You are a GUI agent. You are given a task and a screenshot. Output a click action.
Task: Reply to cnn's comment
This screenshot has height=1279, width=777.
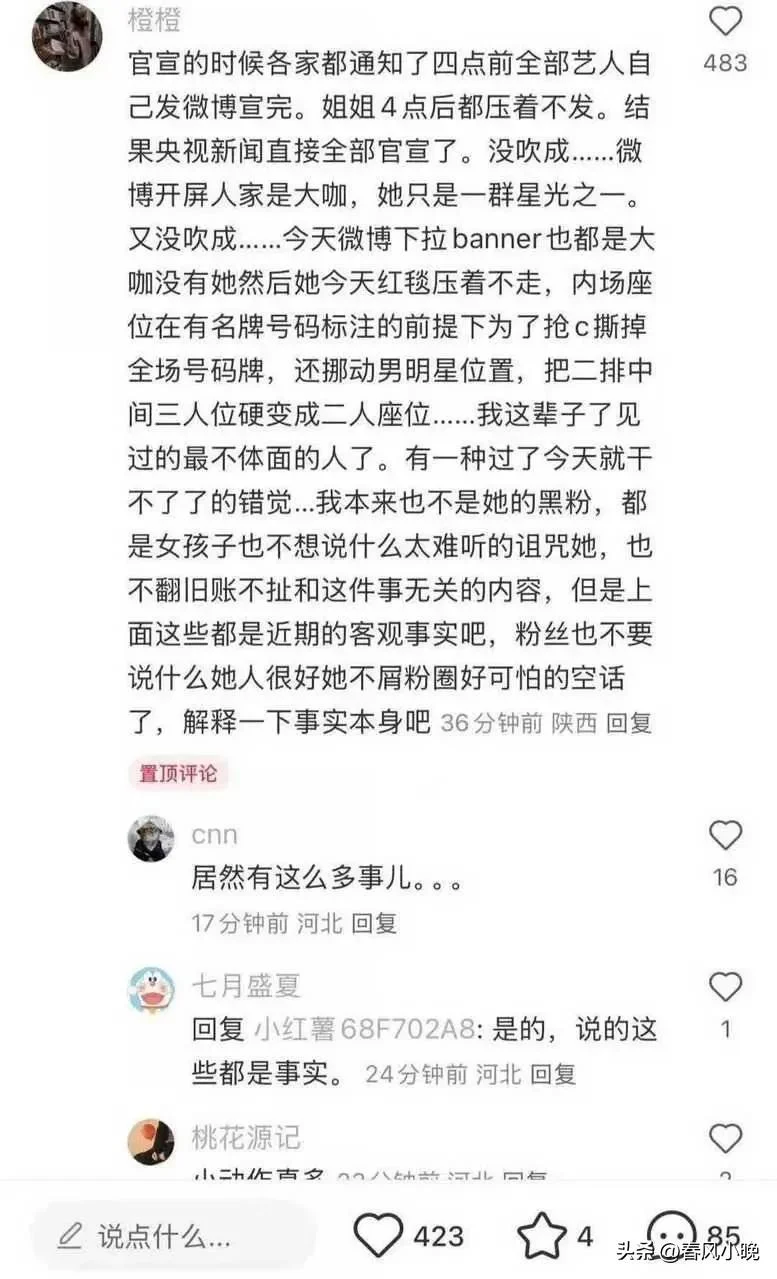374,923
